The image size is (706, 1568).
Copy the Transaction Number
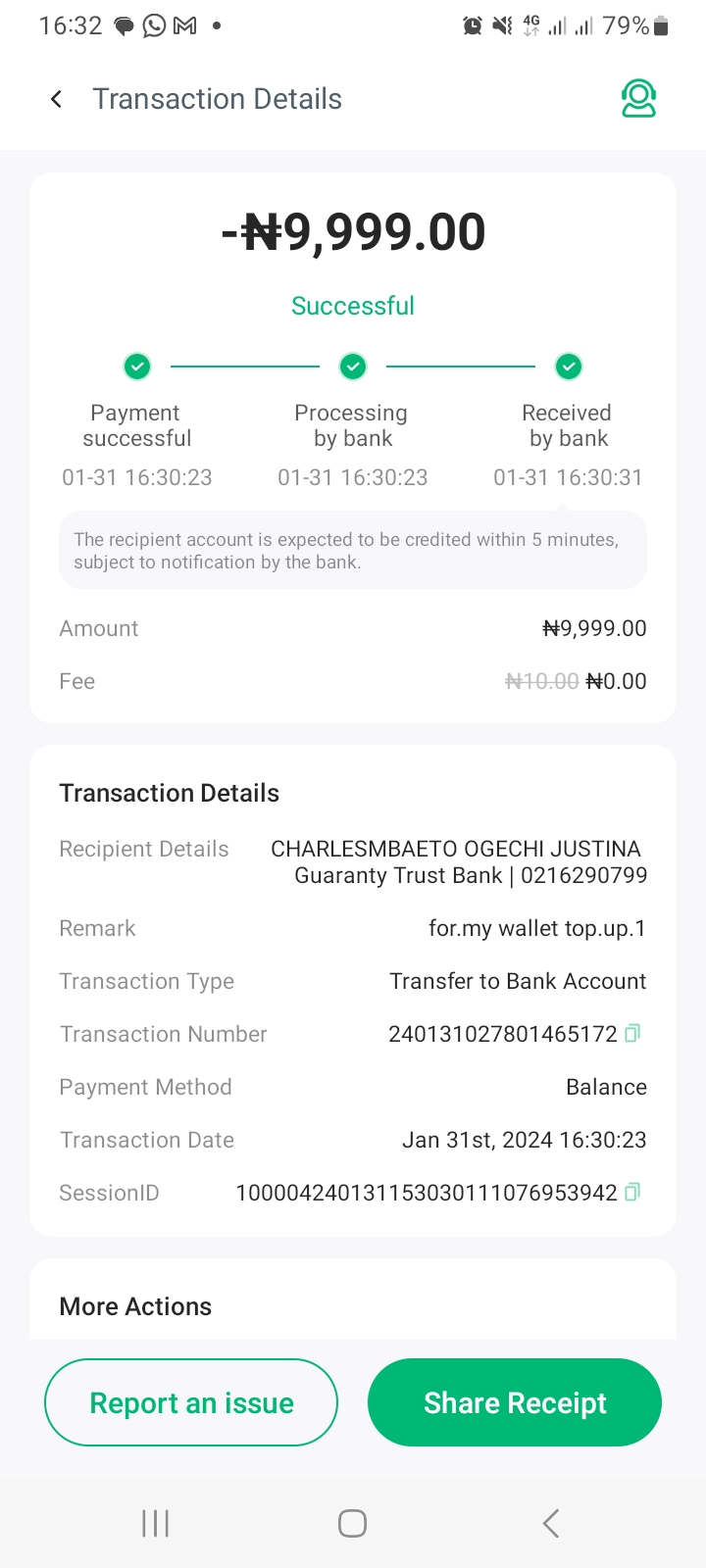pyautogui.click(x=632, y=1033)
